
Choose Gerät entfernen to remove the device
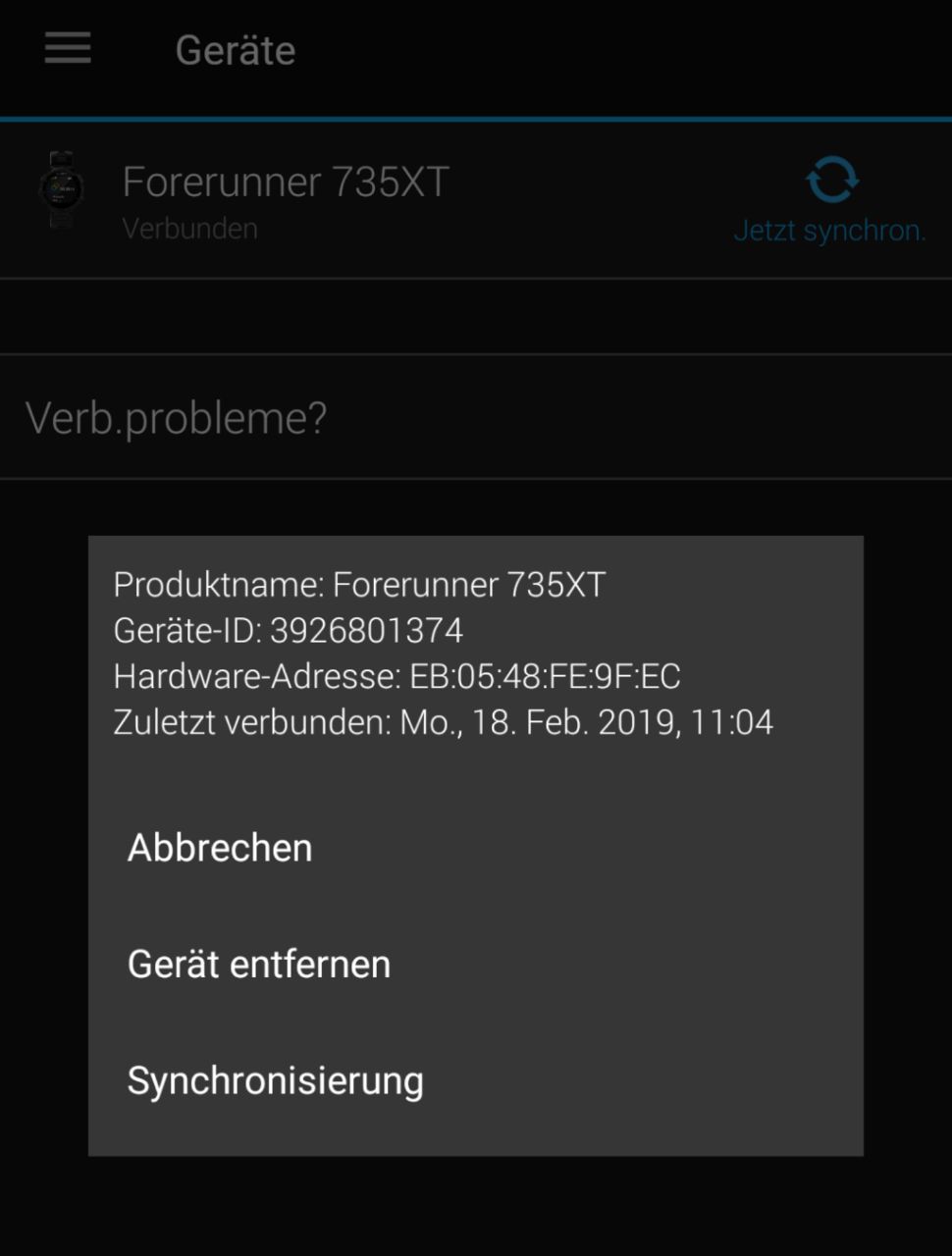[259, 964]
